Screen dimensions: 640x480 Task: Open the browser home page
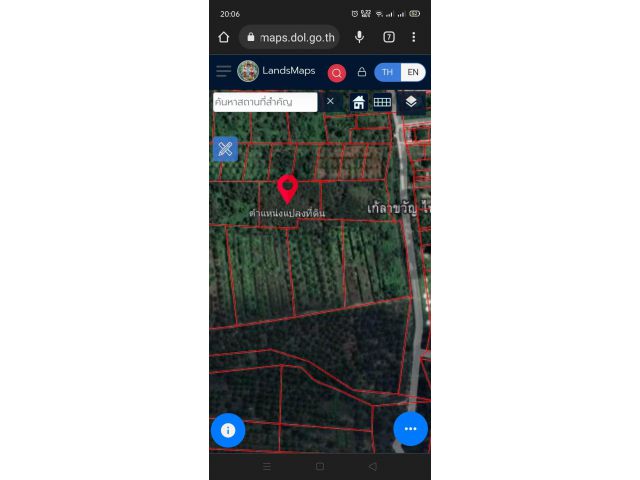[x=224, y=37]
